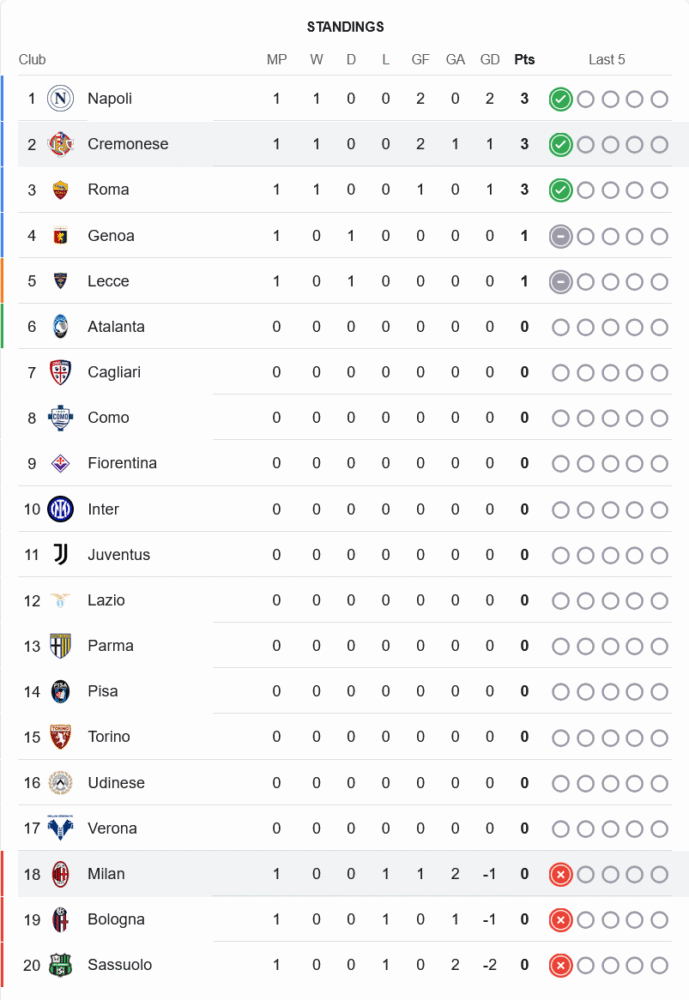Viewport: 689px width, 1000px height.
Task: Tap the Parma row
Action: tap(110, 646)
